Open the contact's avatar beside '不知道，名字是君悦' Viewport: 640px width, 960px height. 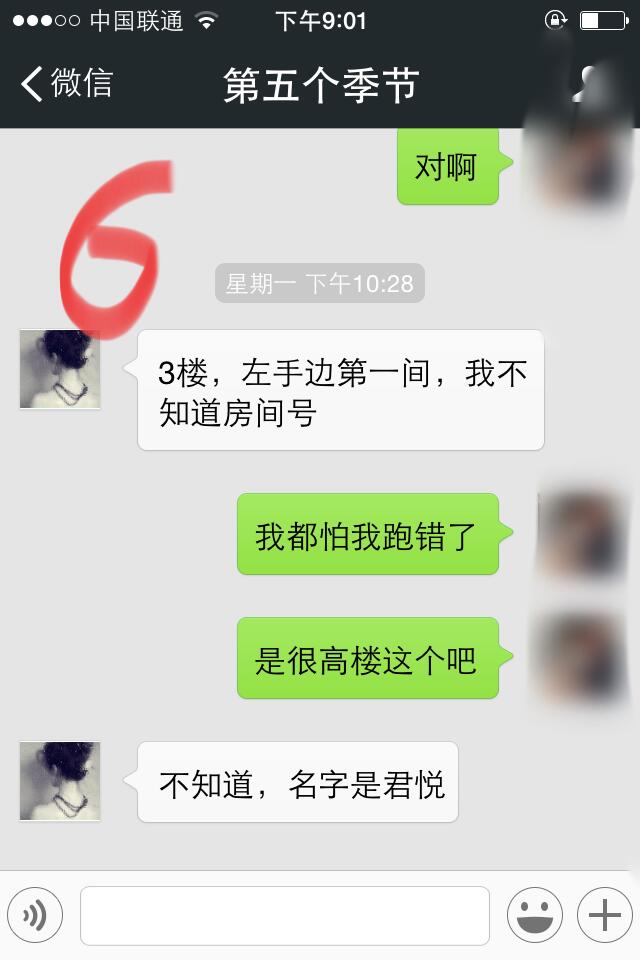click(x=60, y=781)
